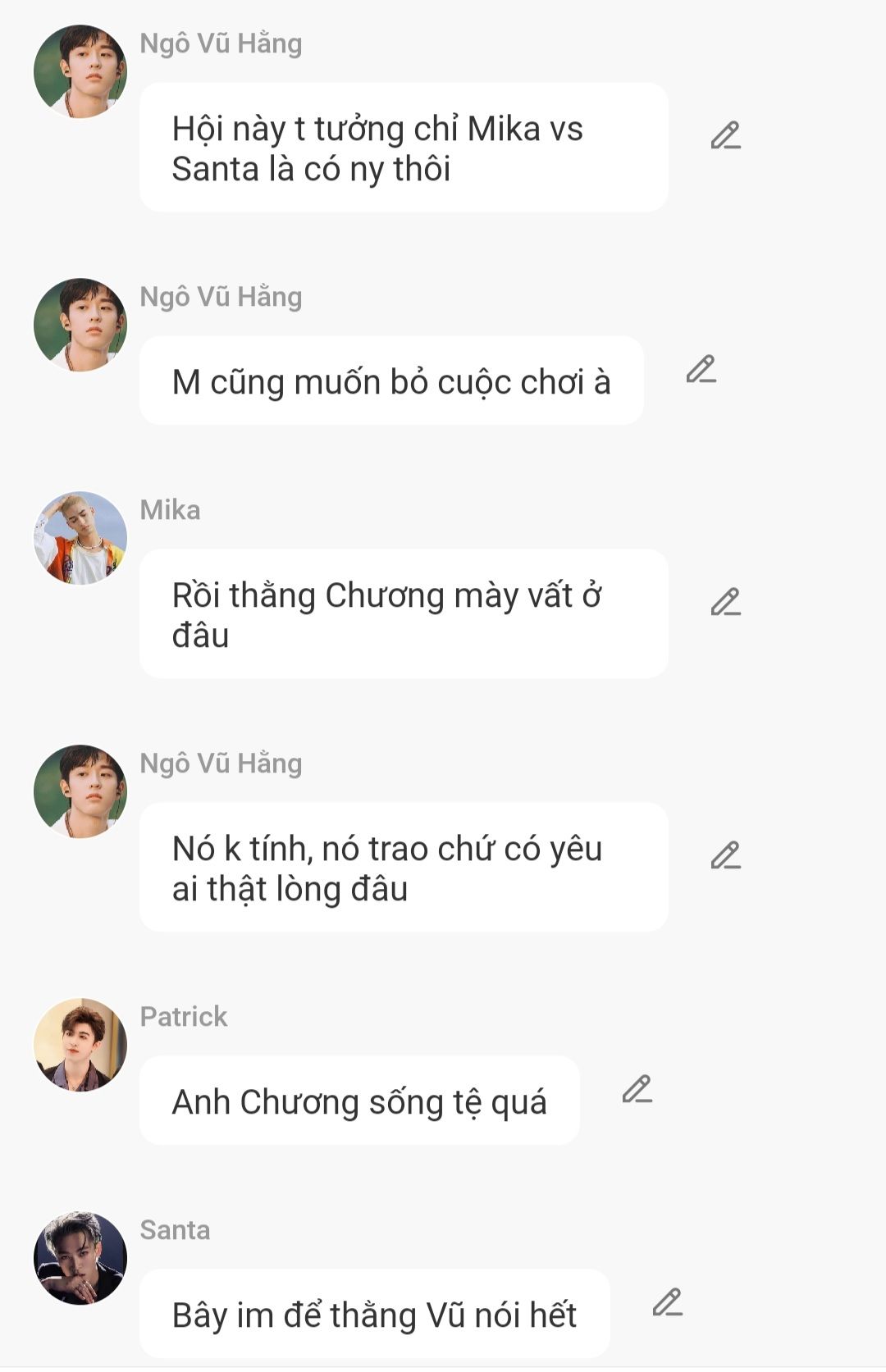Viewport: 886px width, 1372px height.
Task: Edit Mika's message about thằng Chương
Action: [x=725, y=603]
